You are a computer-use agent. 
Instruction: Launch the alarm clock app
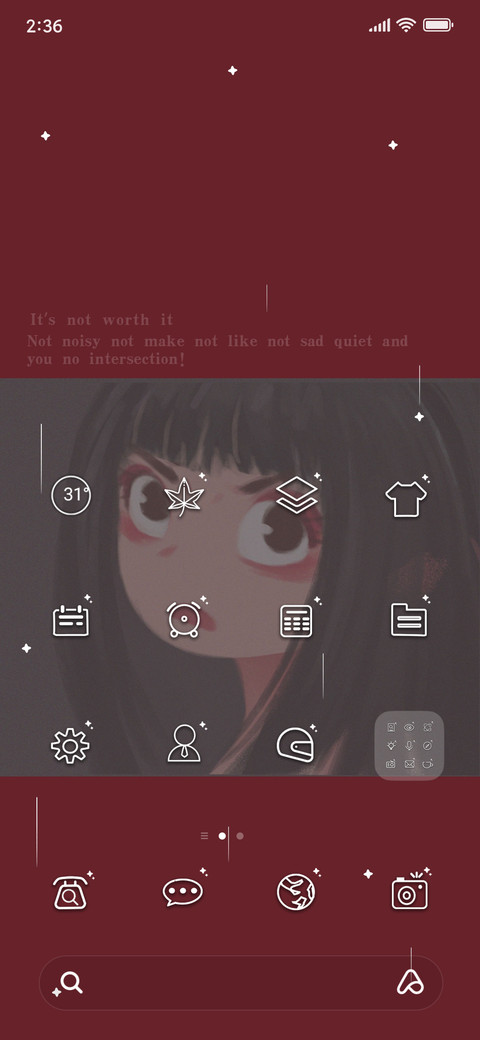click(x=184, y=620)
